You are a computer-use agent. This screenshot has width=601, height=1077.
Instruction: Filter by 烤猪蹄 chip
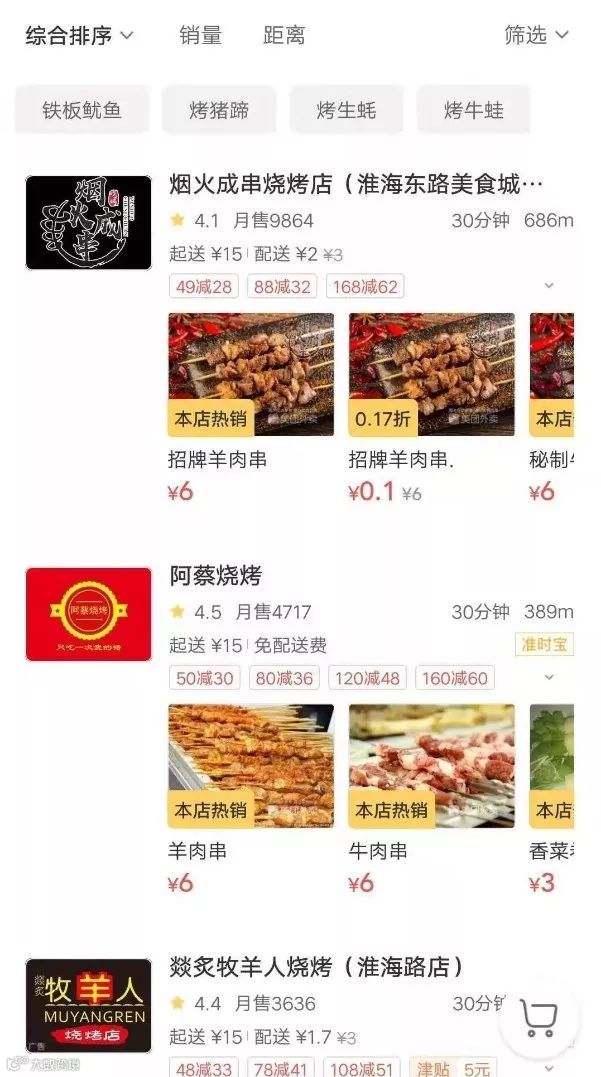(219, 110)
